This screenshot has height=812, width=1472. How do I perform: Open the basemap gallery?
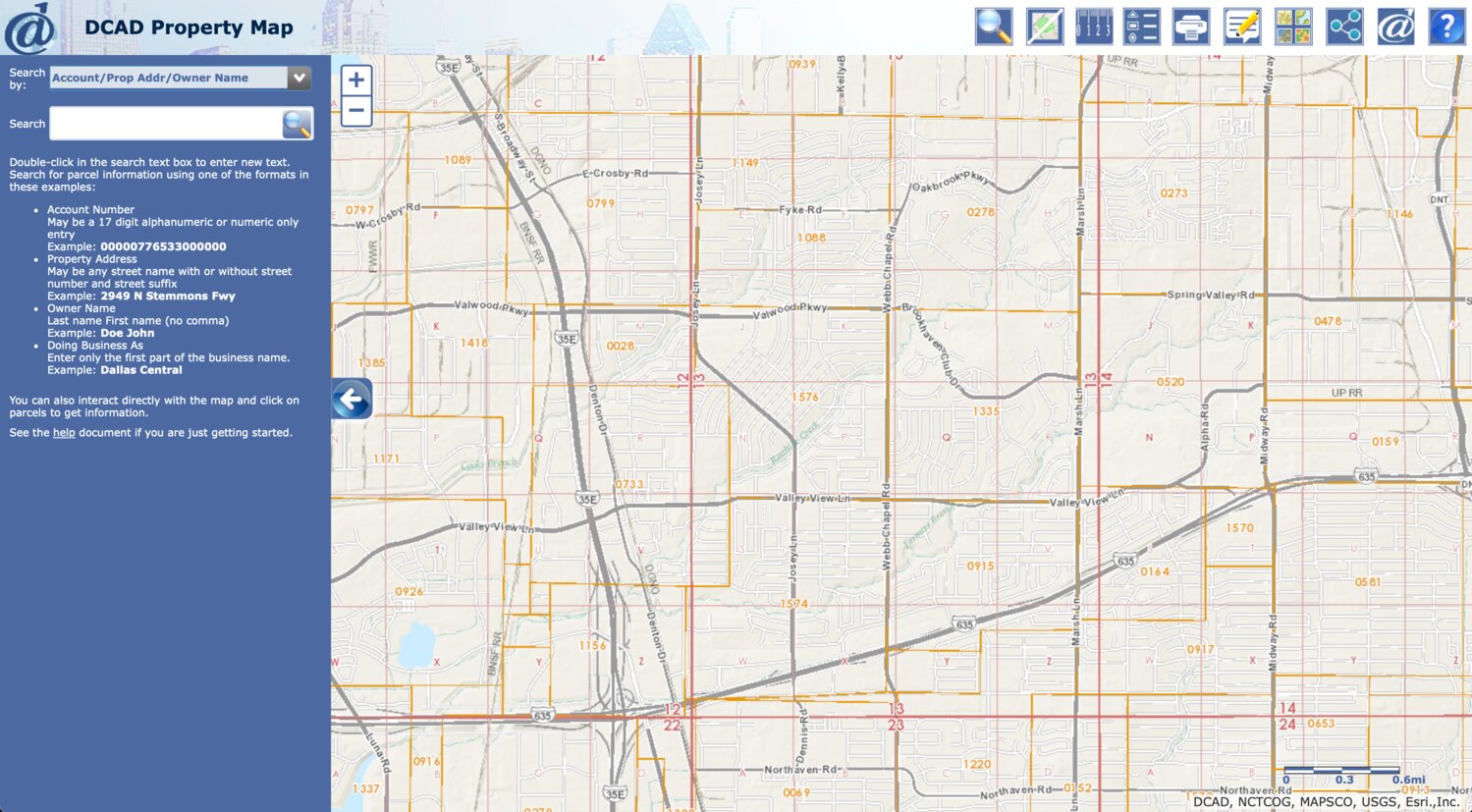click(x=1293, y=27)
